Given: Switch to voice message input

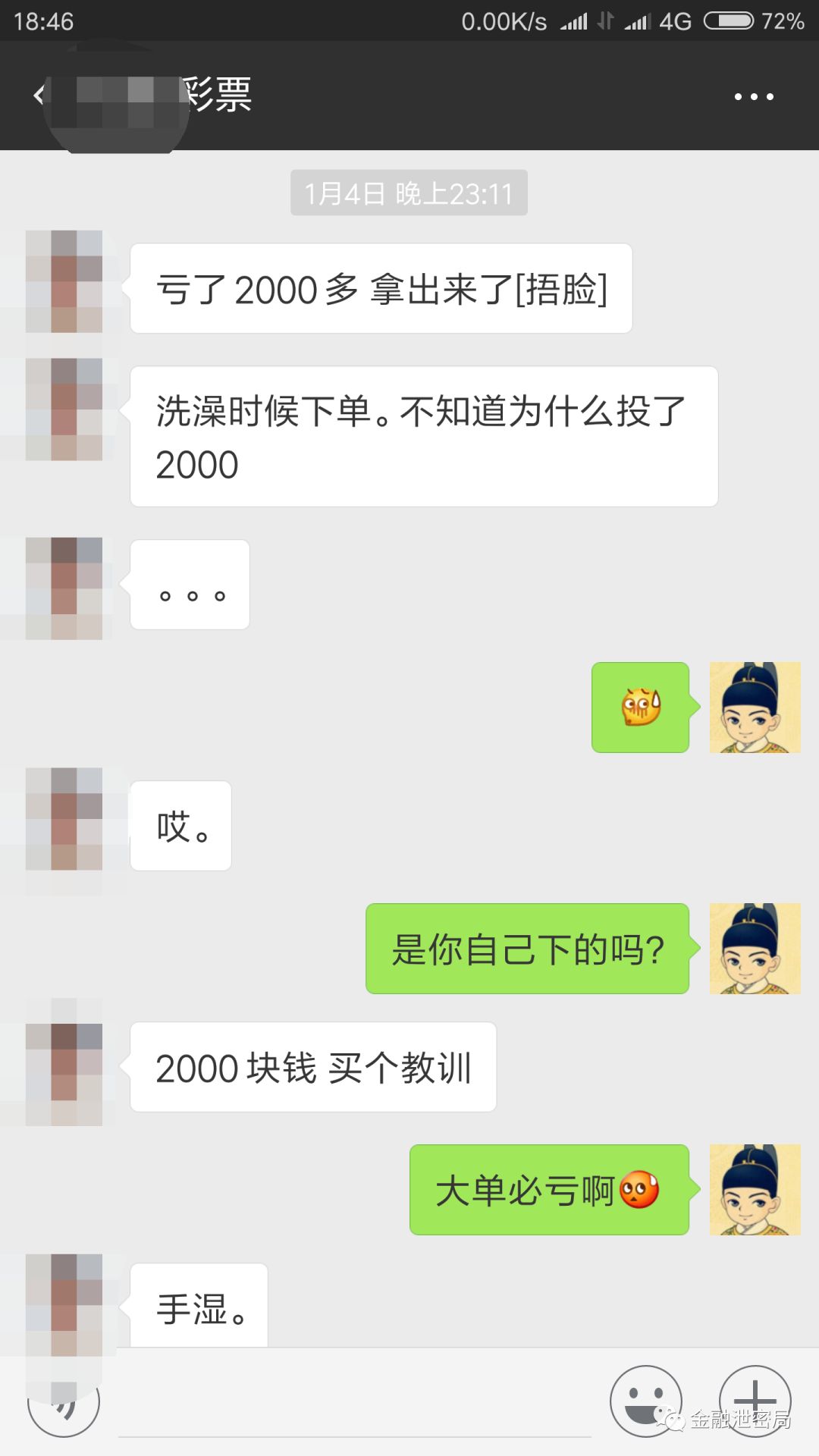Looking at the screenshot, I should [64, 1401].
